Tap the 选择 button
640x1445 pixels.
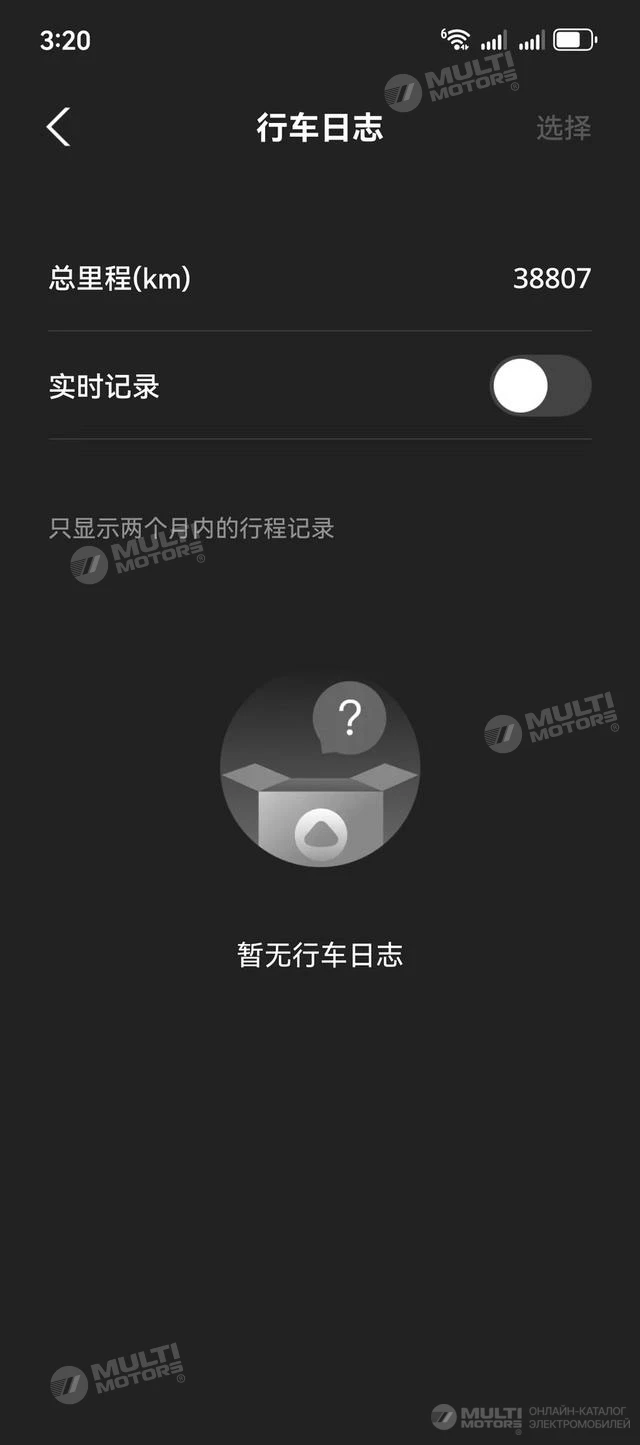point(563,128)
